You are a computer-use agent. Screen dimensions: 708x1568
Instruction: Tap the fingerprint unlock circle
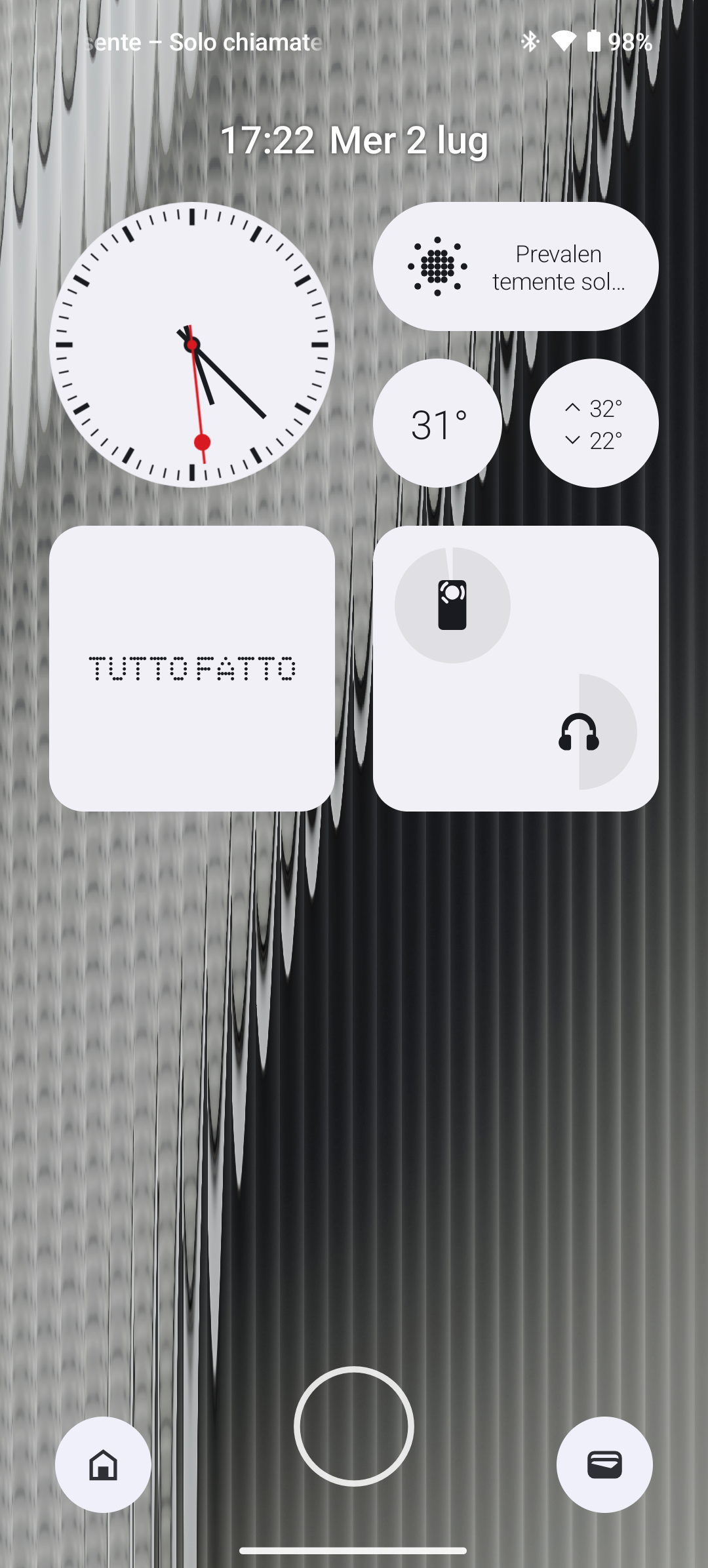click(x=354, y=1426)
